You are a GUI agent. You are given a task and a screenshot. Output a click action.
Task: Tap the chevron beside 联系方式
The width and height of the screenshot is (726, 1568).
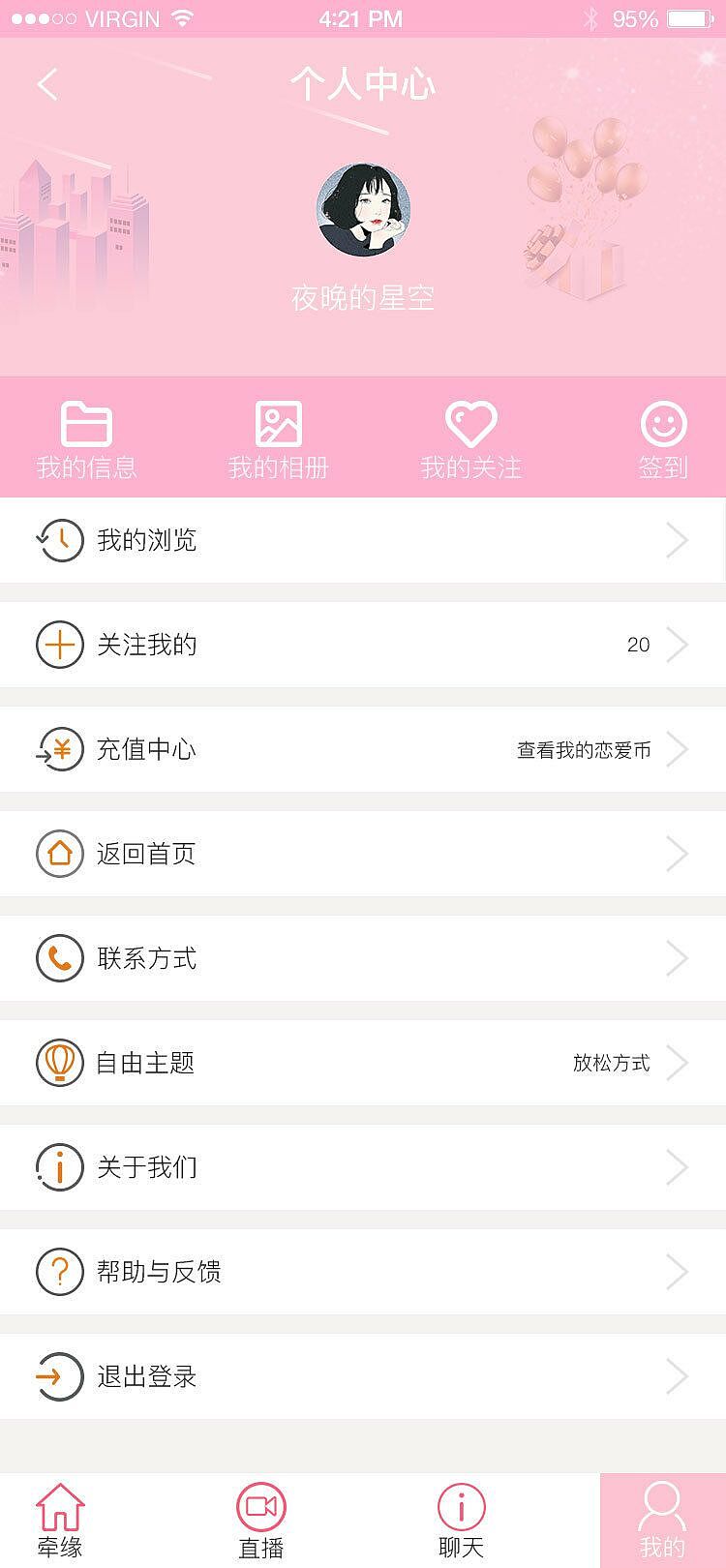[x=677, y=958]
